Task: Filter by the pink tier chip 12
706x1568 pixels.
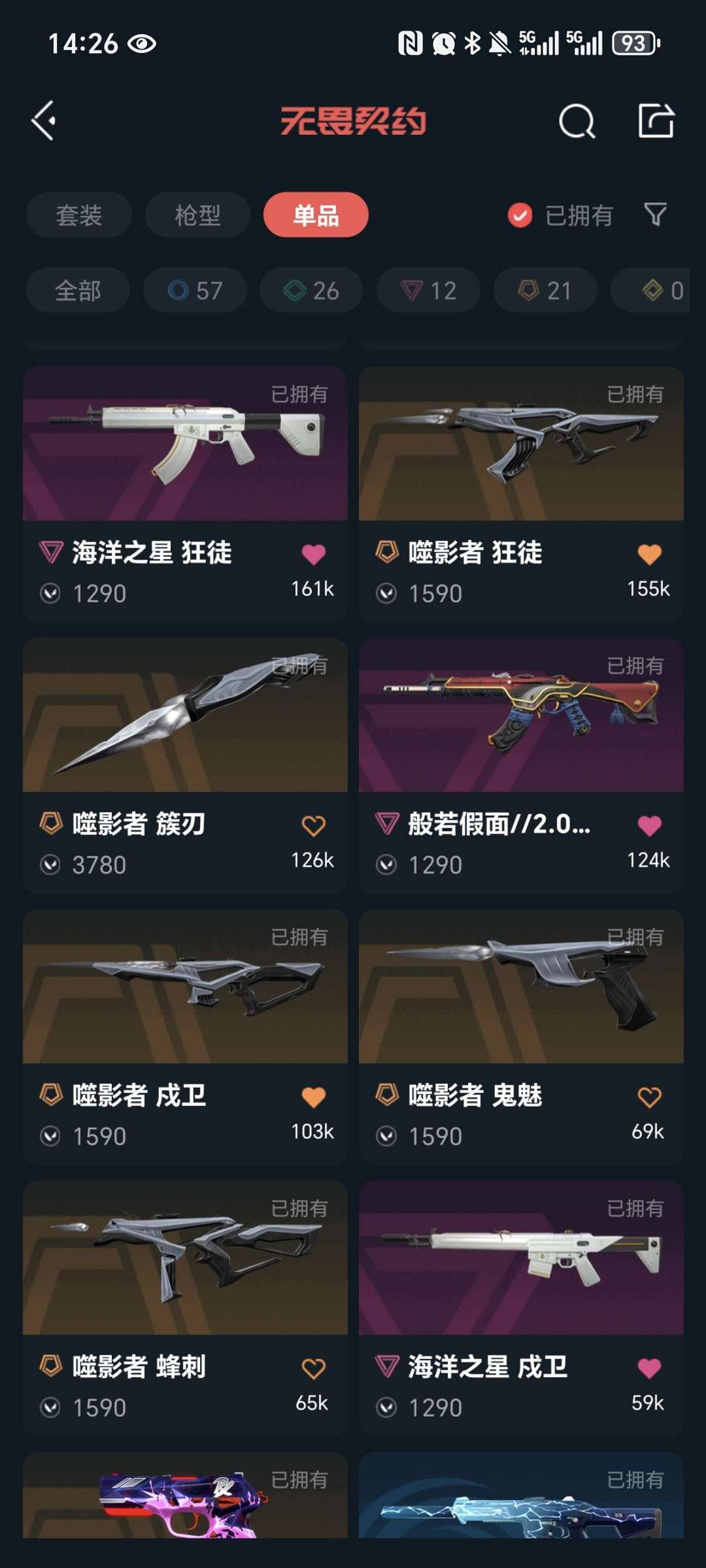Action: click(428, 290)
